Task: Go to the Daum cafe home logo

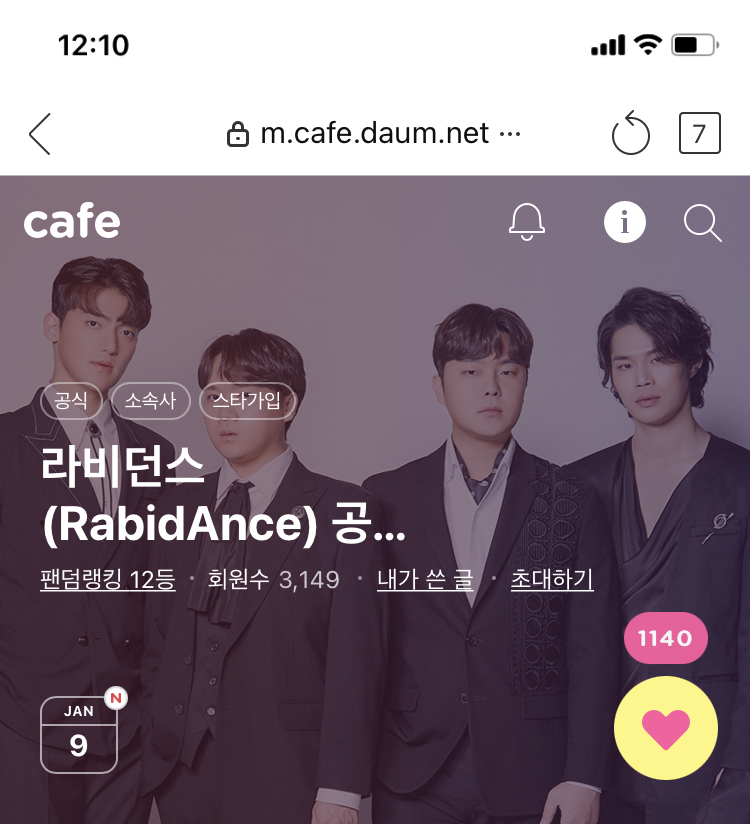Action: [72, 222]
